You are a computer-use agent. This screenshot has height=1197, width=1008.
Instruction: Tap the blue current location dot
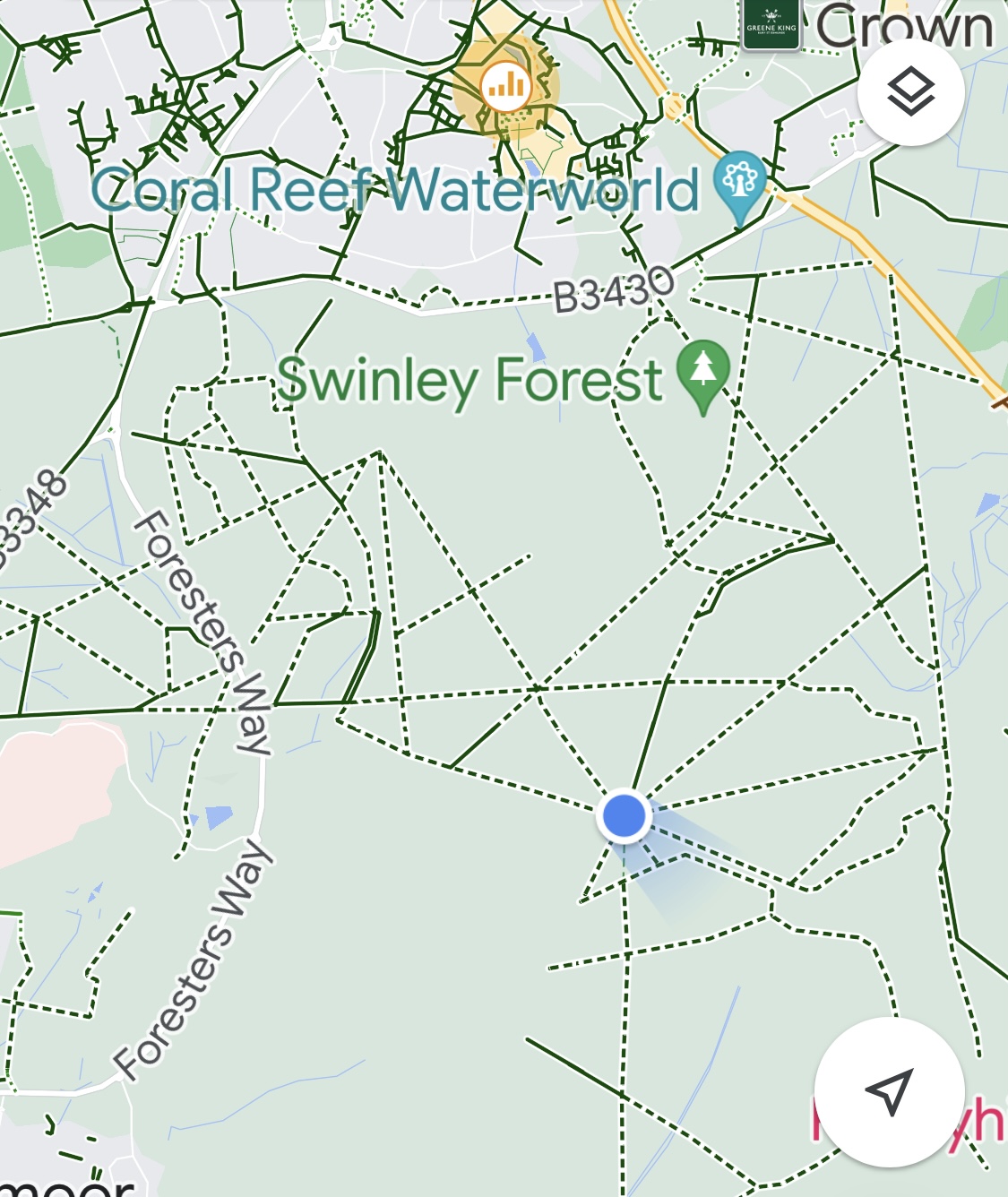624,816
